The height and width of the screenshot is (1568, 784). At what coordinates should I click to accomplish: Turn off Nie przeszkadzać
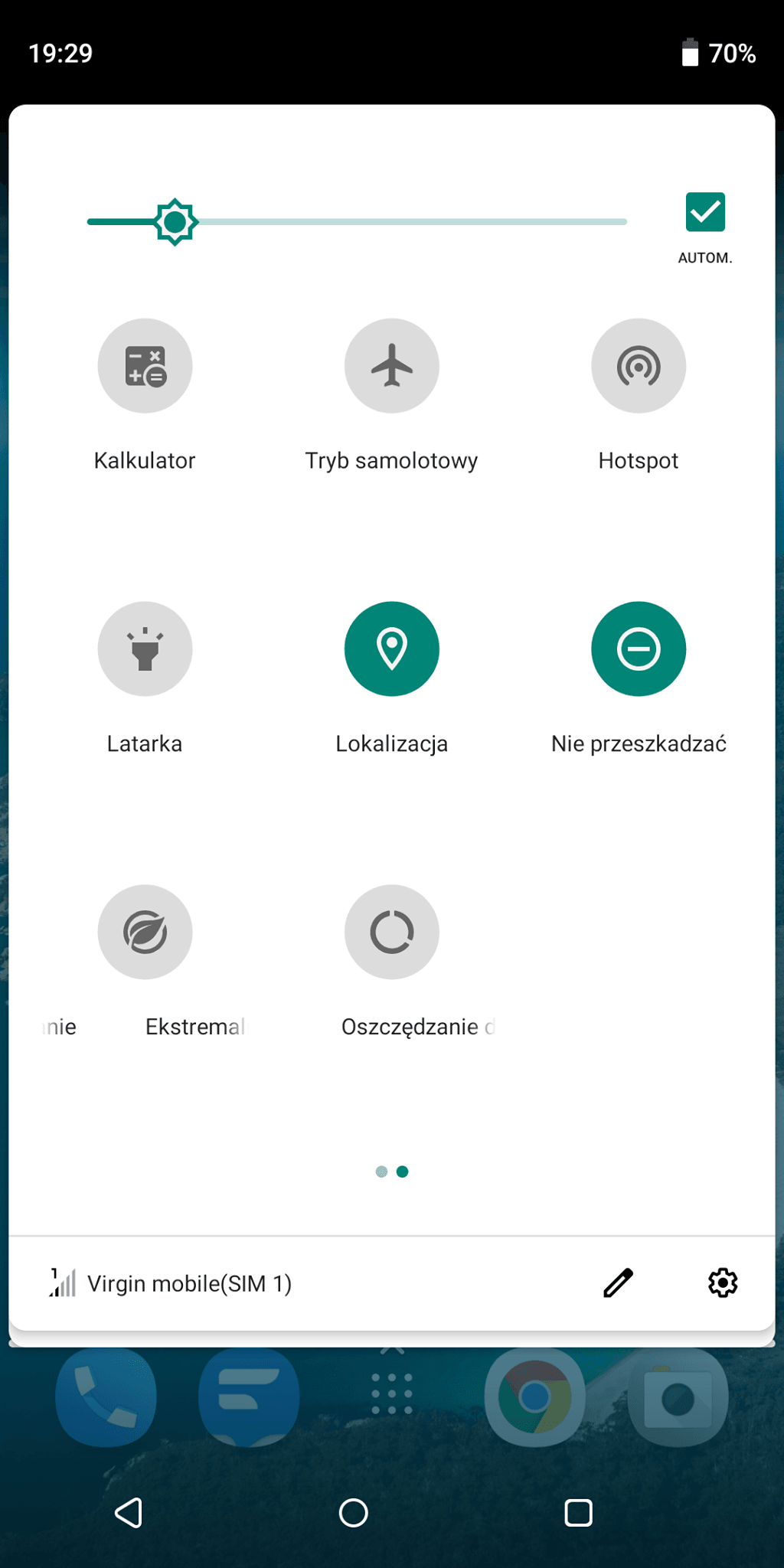tap(639, 649)
